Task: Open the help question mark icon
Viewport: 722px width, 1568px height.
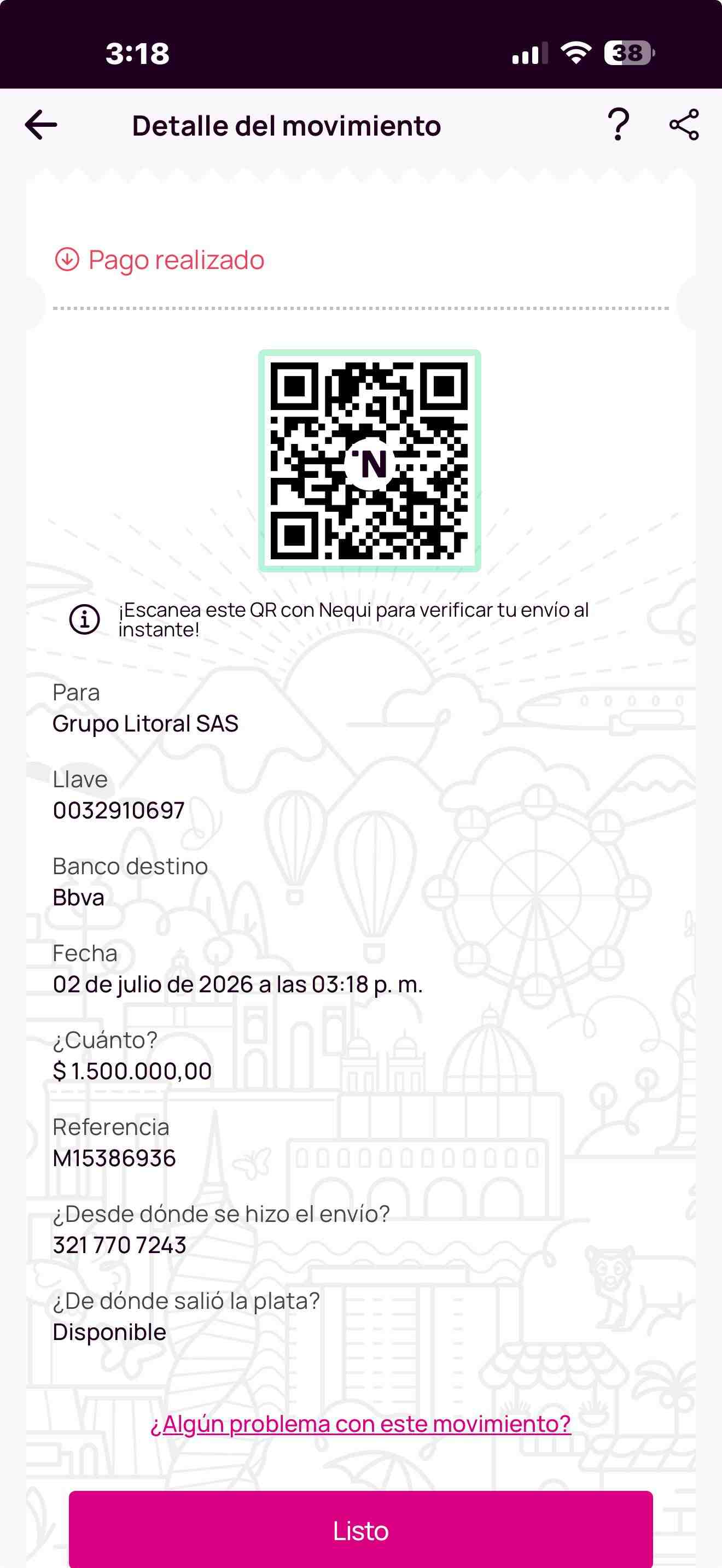Action: (x=619, y=125)
